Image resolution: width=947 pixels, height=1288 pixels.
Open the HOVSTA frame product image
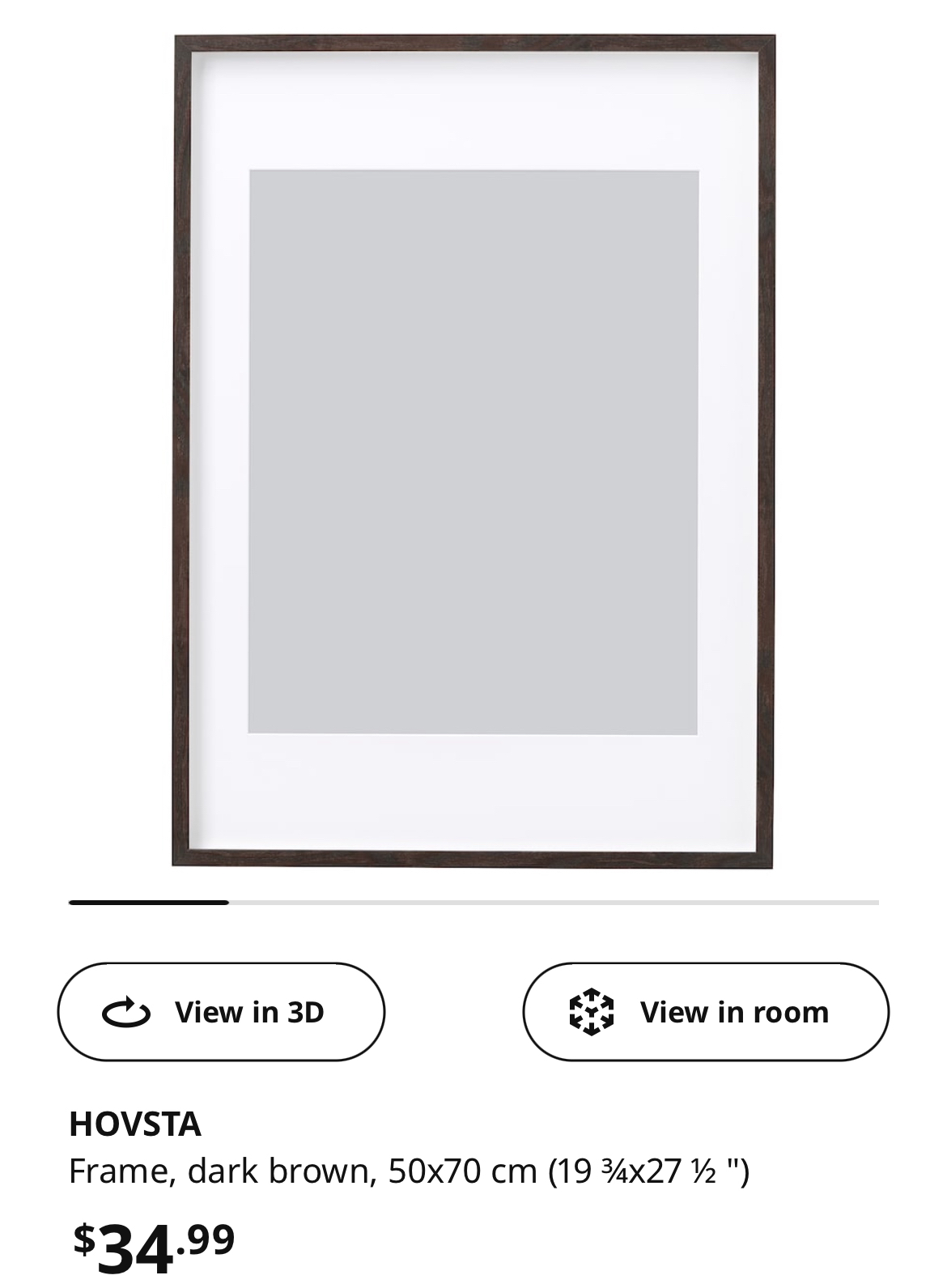click(x=473, y=451)
